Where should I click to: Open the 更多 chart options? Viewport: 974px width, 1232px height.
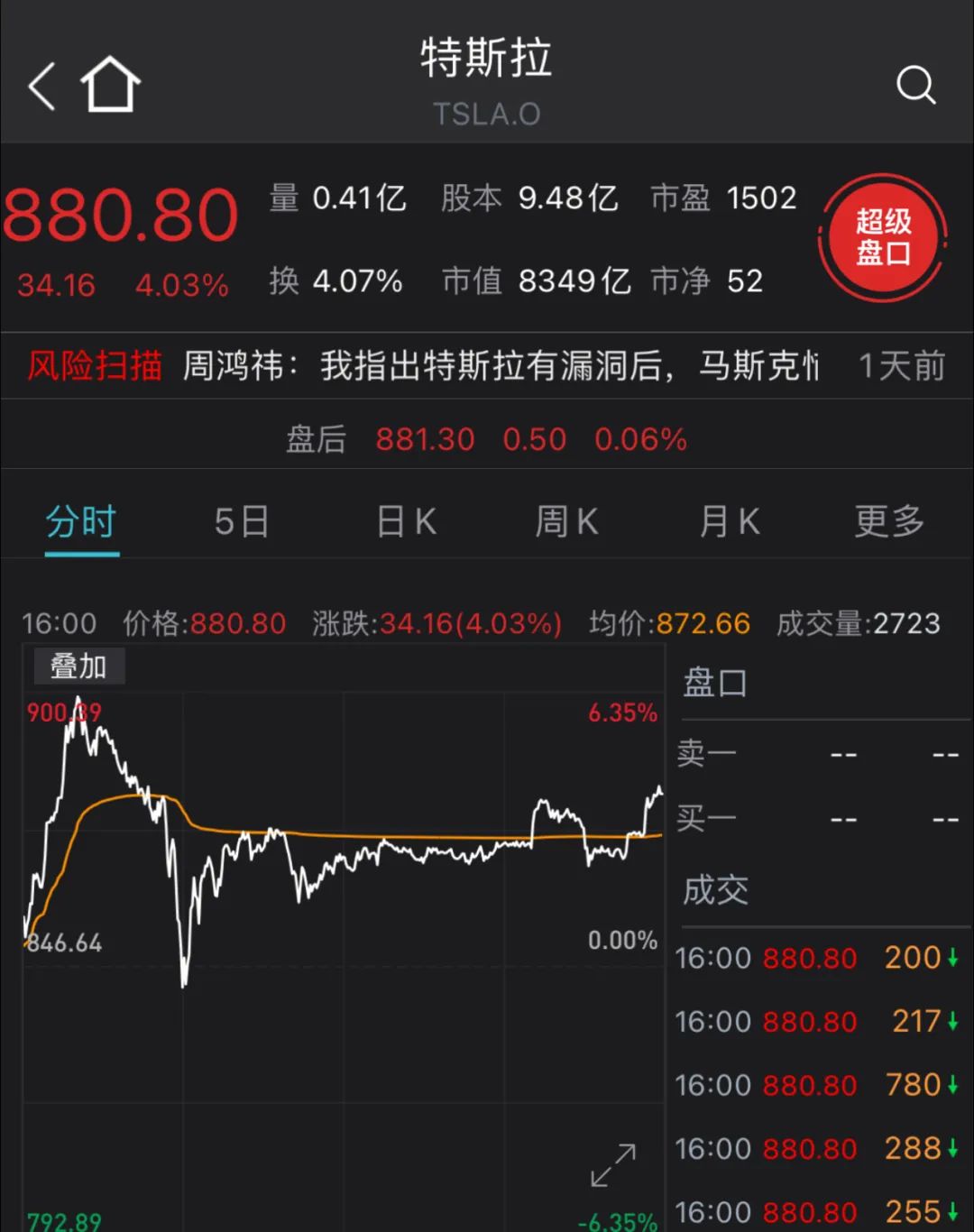[x=889, y=521]
